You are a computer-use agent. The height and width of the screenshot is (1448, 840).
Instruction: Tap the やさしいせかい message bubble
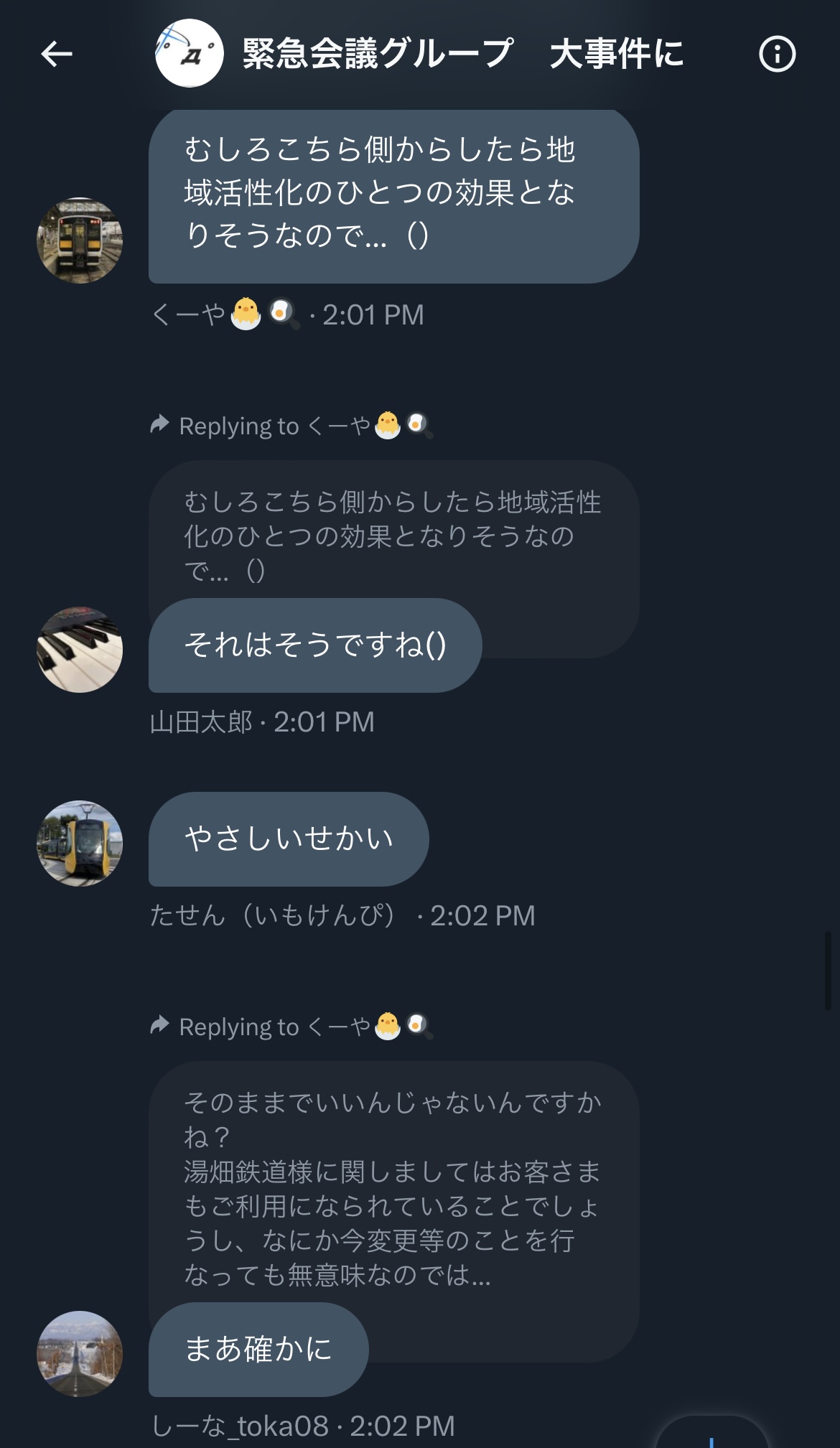289,839
